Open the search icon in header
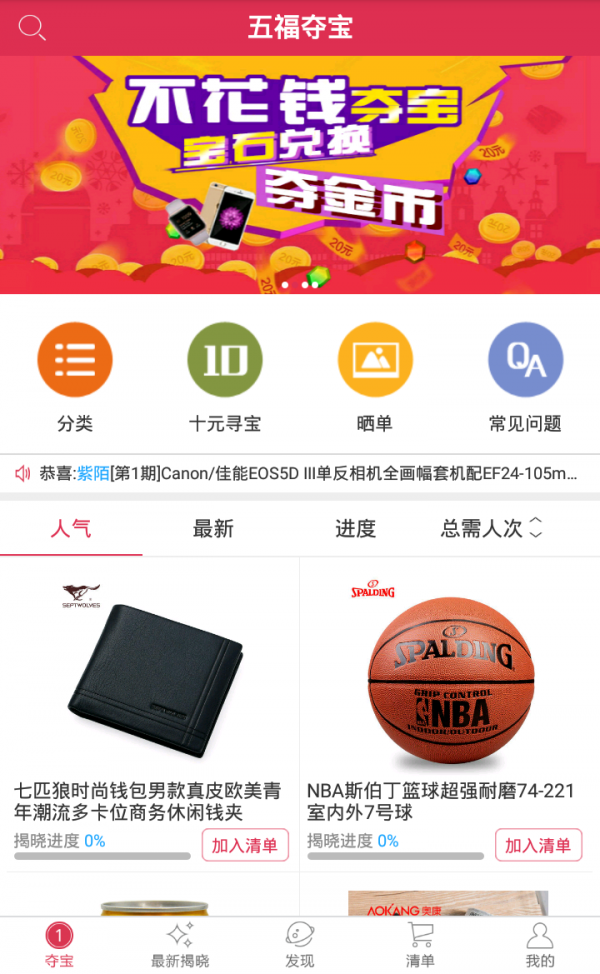Viewport: 600px width, 974px height. pos(32,27)
